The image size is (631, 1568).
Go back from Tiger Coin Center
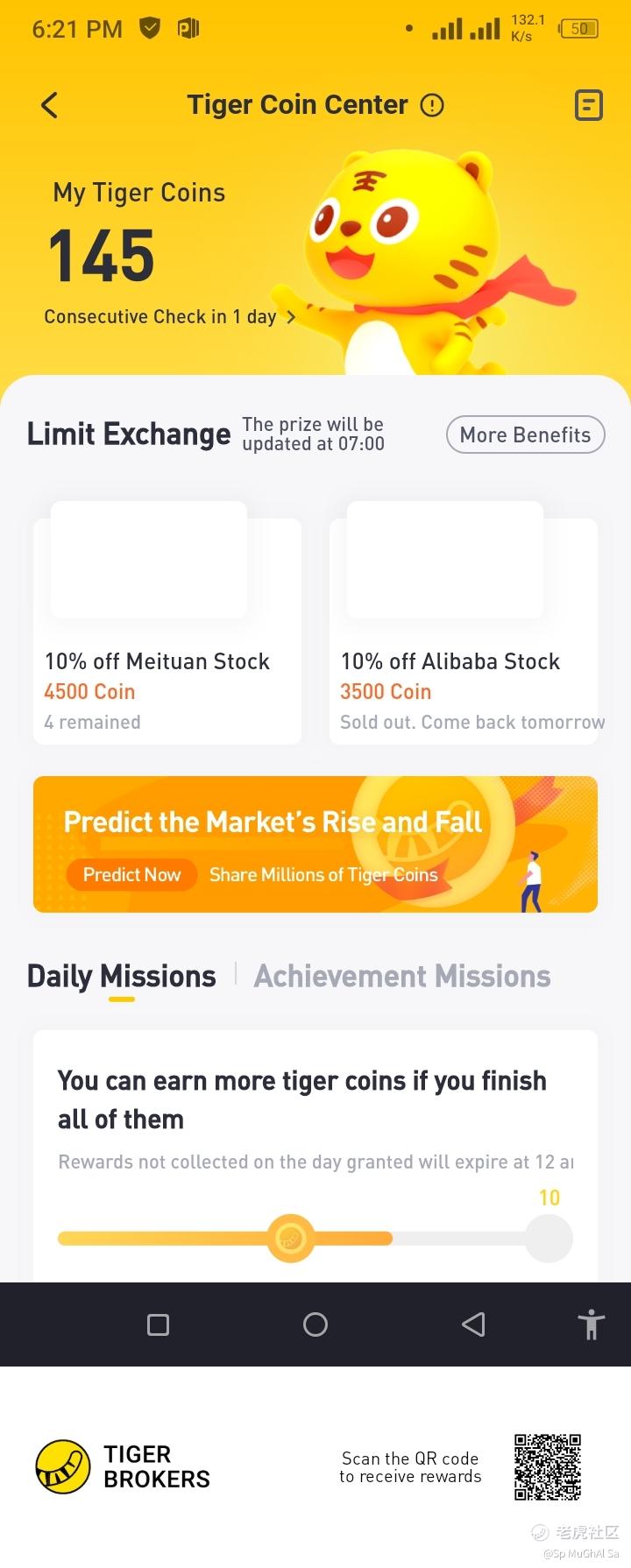click(x=50, y=106)
